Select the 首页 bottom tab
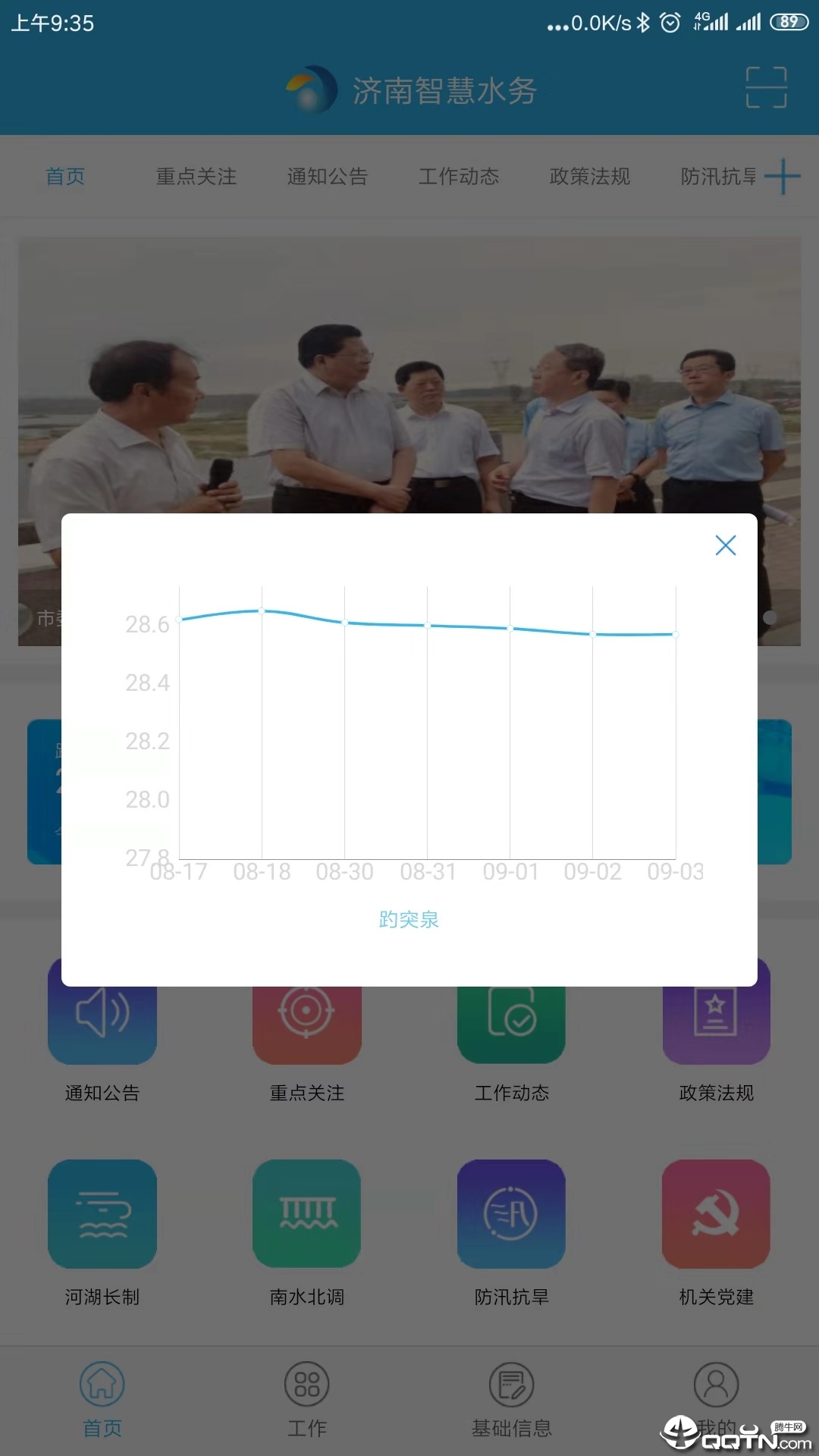819x1456 pixels. [102, 1399]
